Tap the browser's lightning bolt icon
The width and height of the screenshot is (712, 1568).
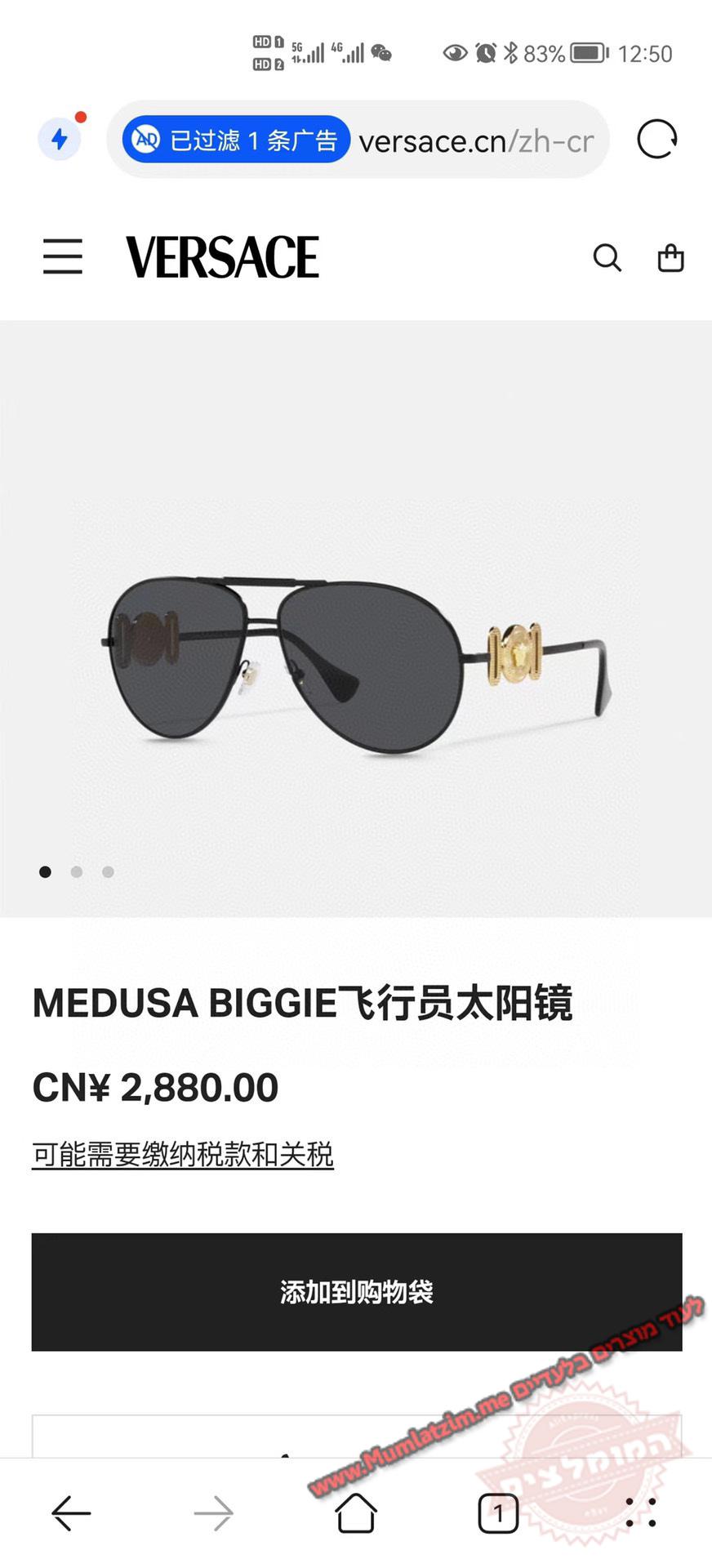click(x=60, y=139)
